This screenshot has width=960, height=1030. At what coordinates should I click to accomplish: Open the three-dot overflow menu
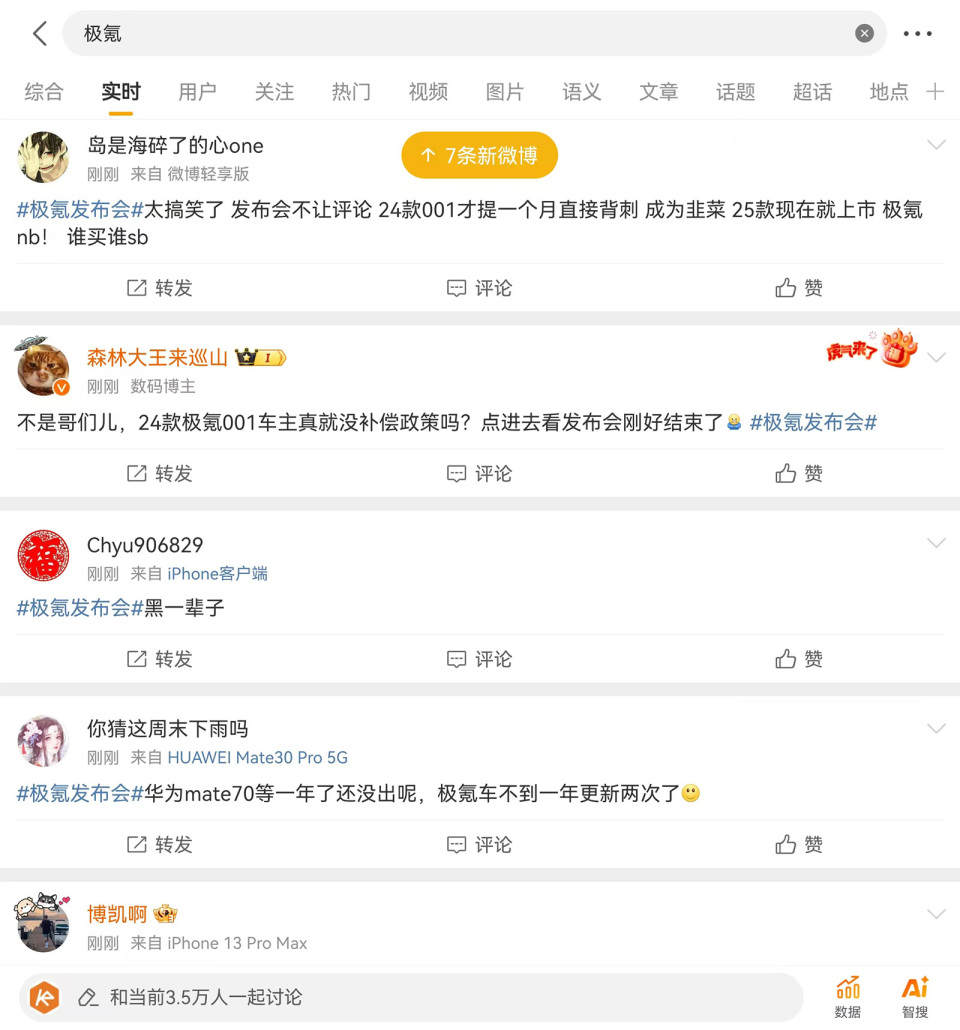pyautogui.click(x=917, y=34)
